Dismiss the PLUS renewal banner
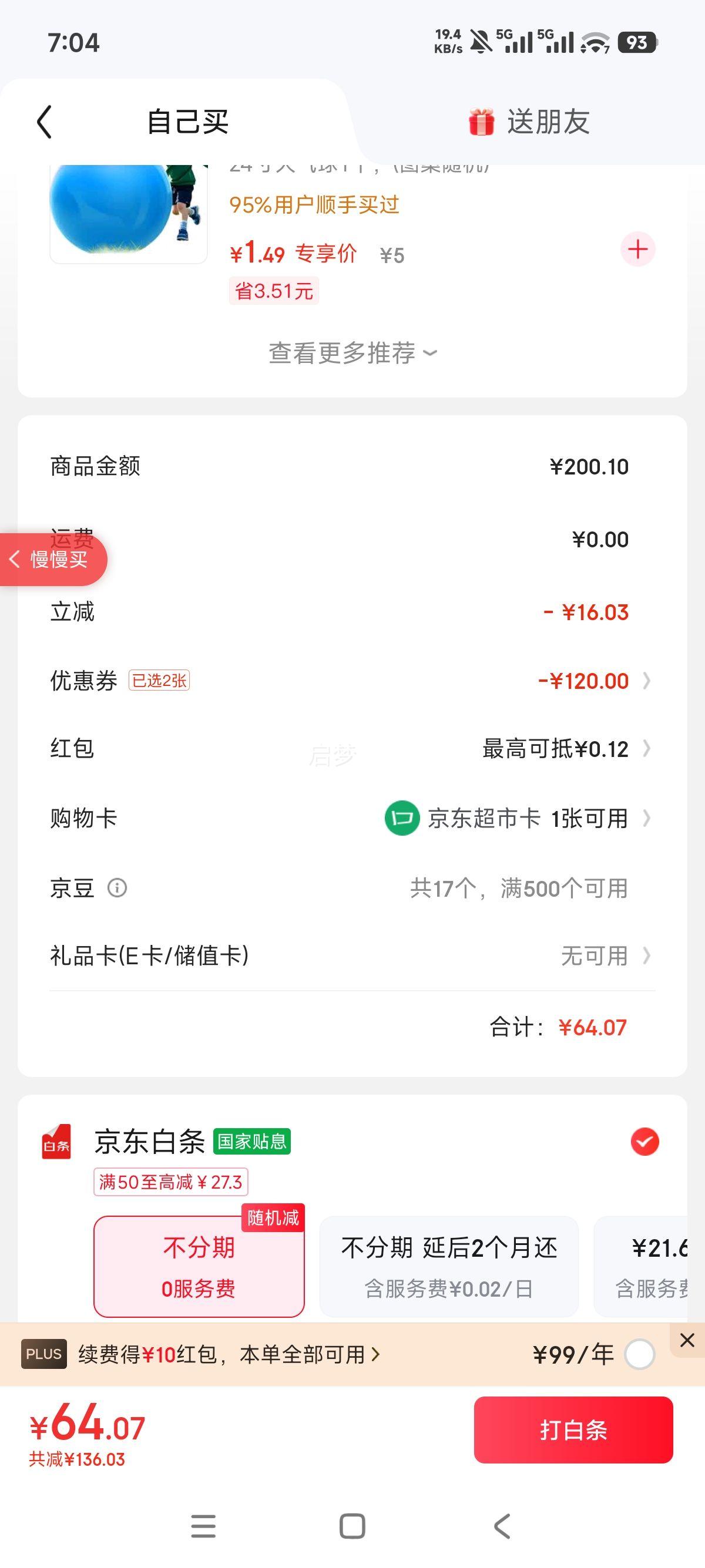Screen dimensions: 705x1568 pos(687,1340)
